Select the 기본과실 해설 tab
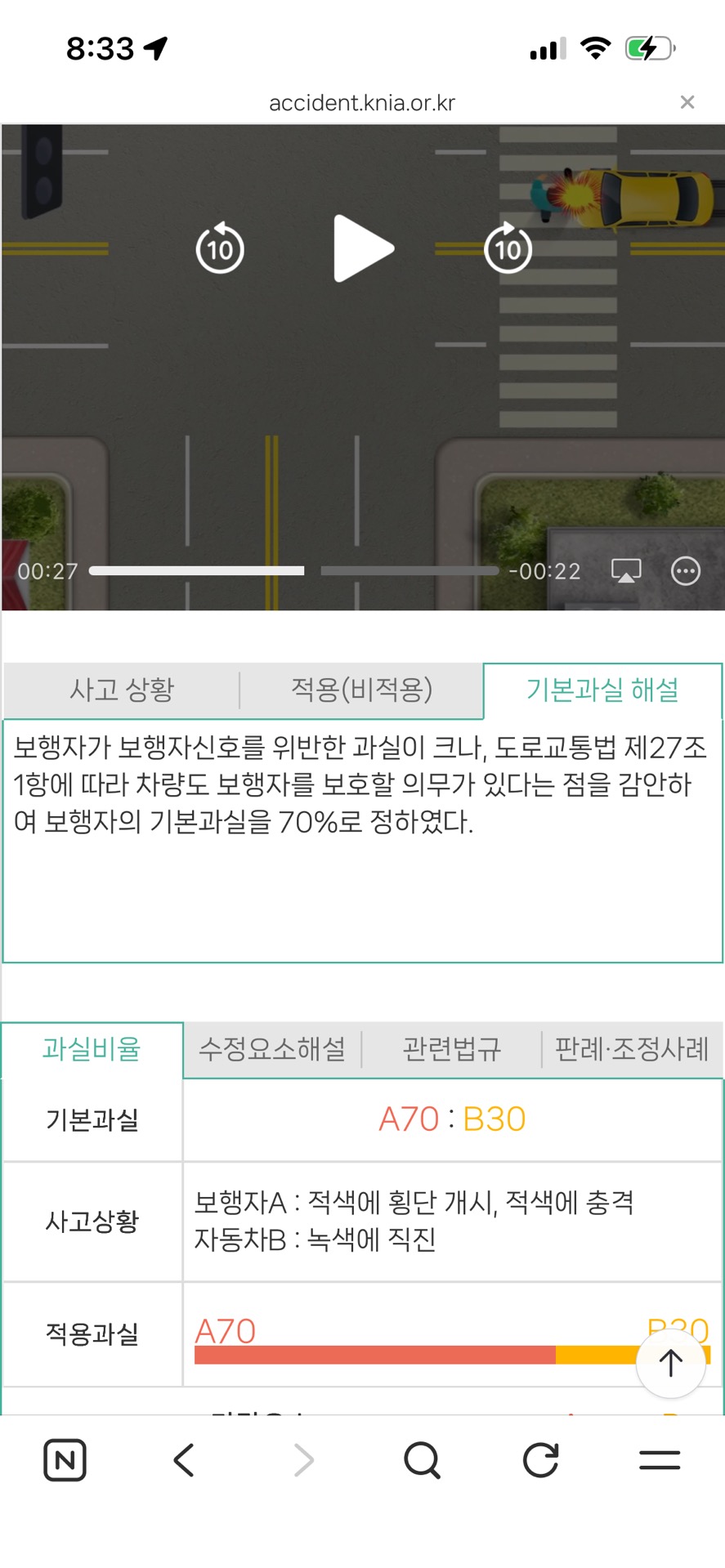 602,690
